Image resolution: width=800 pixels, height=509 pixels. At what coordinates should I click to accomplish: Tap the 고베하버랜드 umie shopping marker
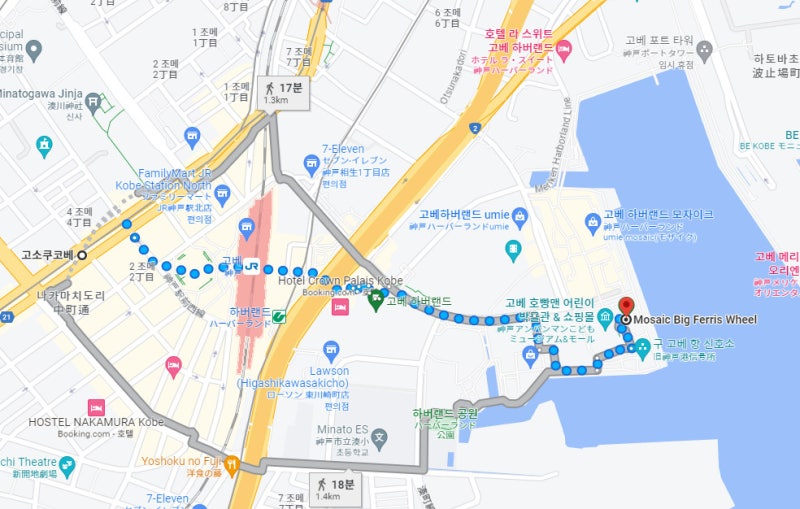pos(519,213)
